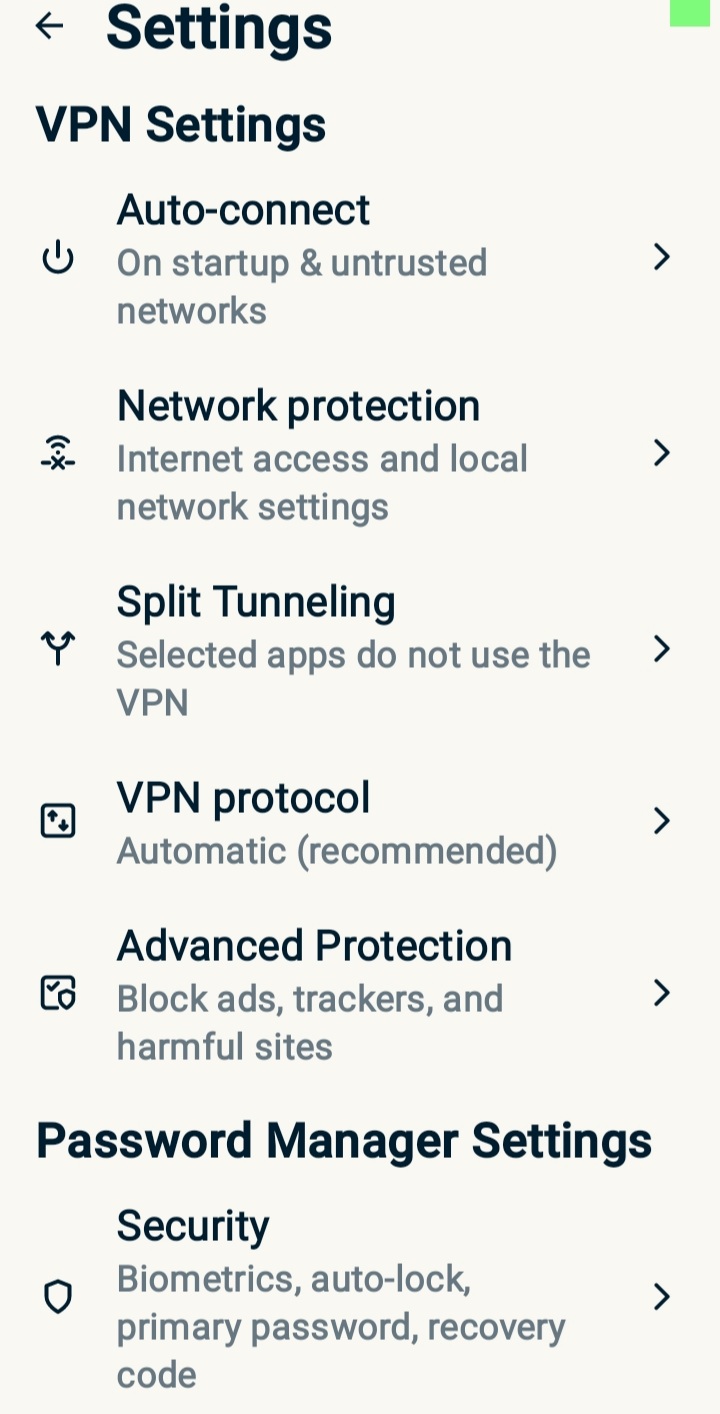Viewport: 720px width, 1414px height.
Task: Open password manager Security settings
Action: 360,1298
